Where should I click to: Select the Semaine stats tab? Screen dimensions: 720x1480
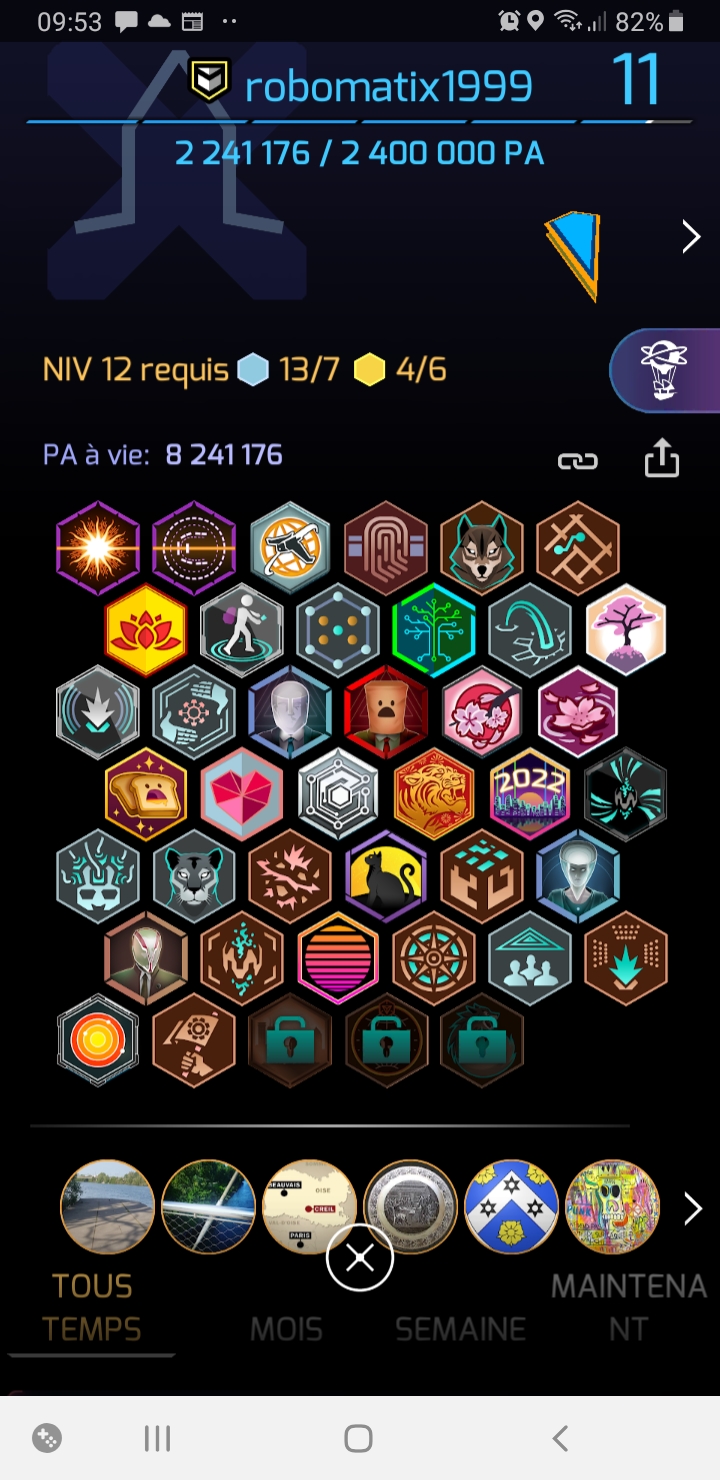tap(460, 1329)
